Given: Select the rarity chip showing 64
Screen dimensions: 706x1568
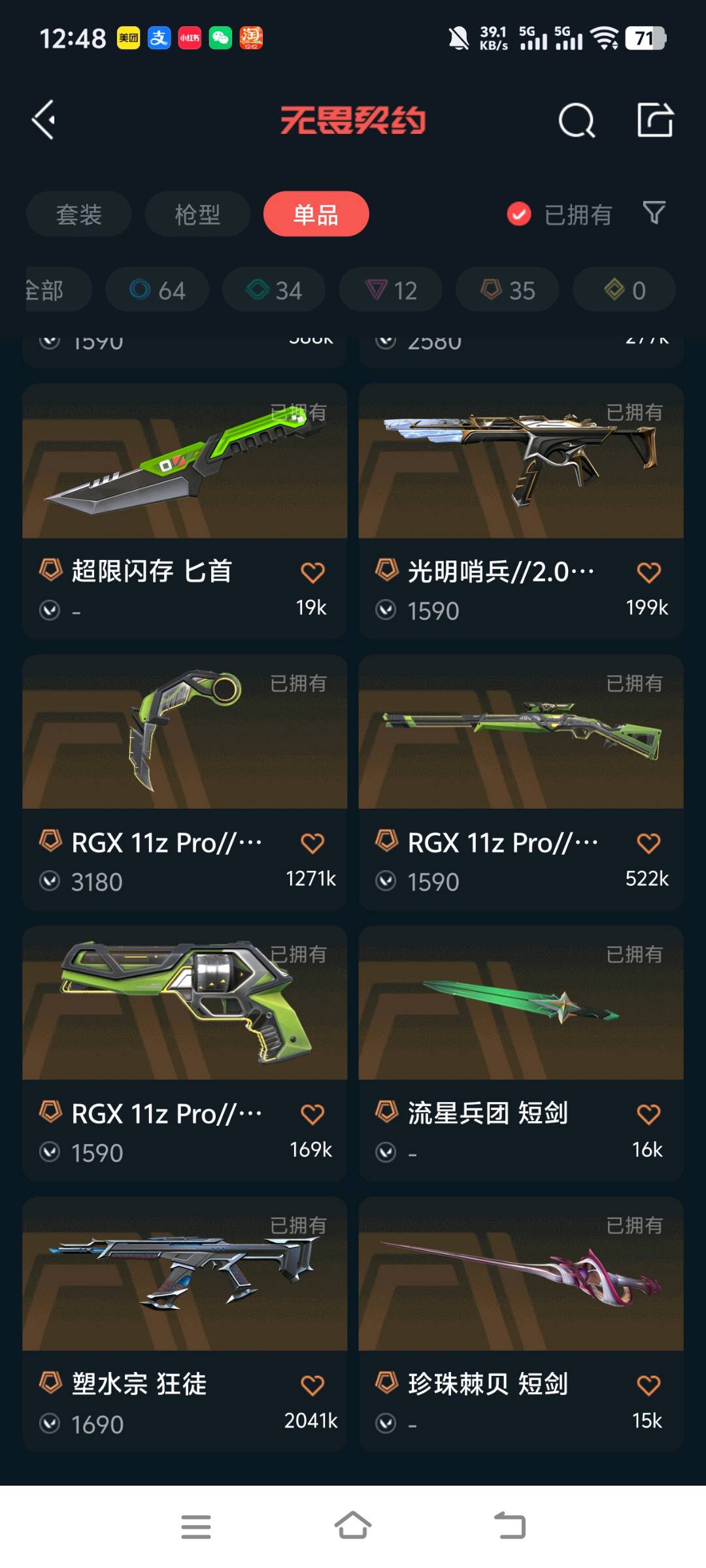Looking at the screenshot, I should click(158, 290).
